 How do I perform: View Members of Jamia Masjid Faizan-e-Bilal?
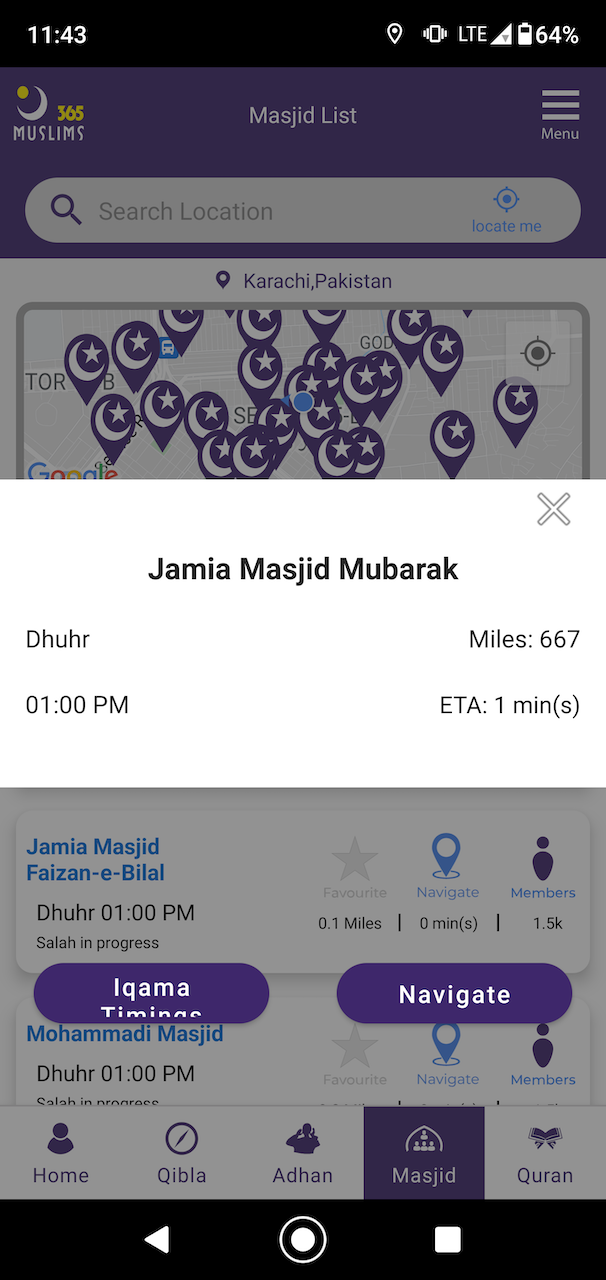543,867
